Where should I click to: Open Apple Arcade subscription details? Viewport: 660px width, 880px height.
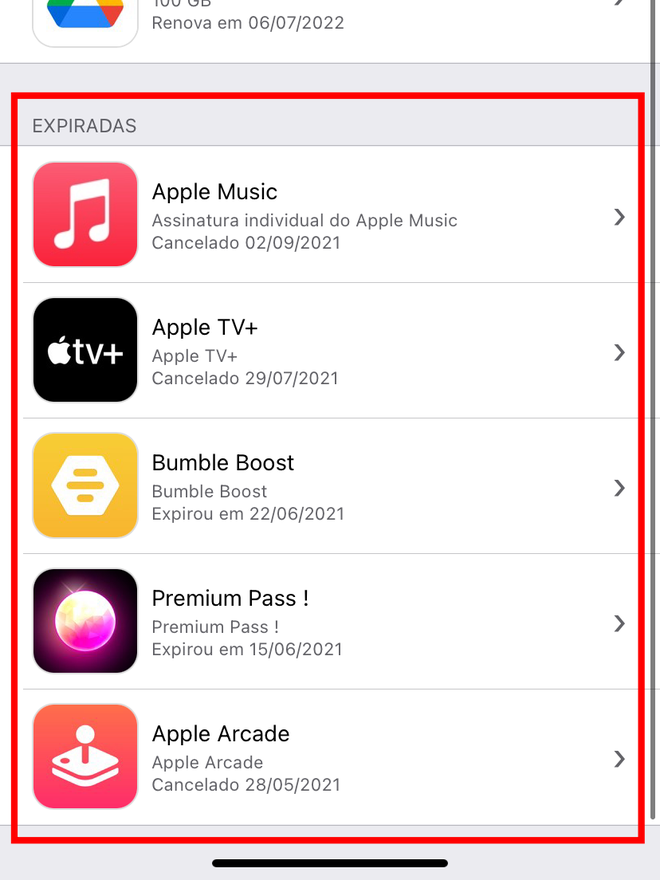tap(330, 758)
